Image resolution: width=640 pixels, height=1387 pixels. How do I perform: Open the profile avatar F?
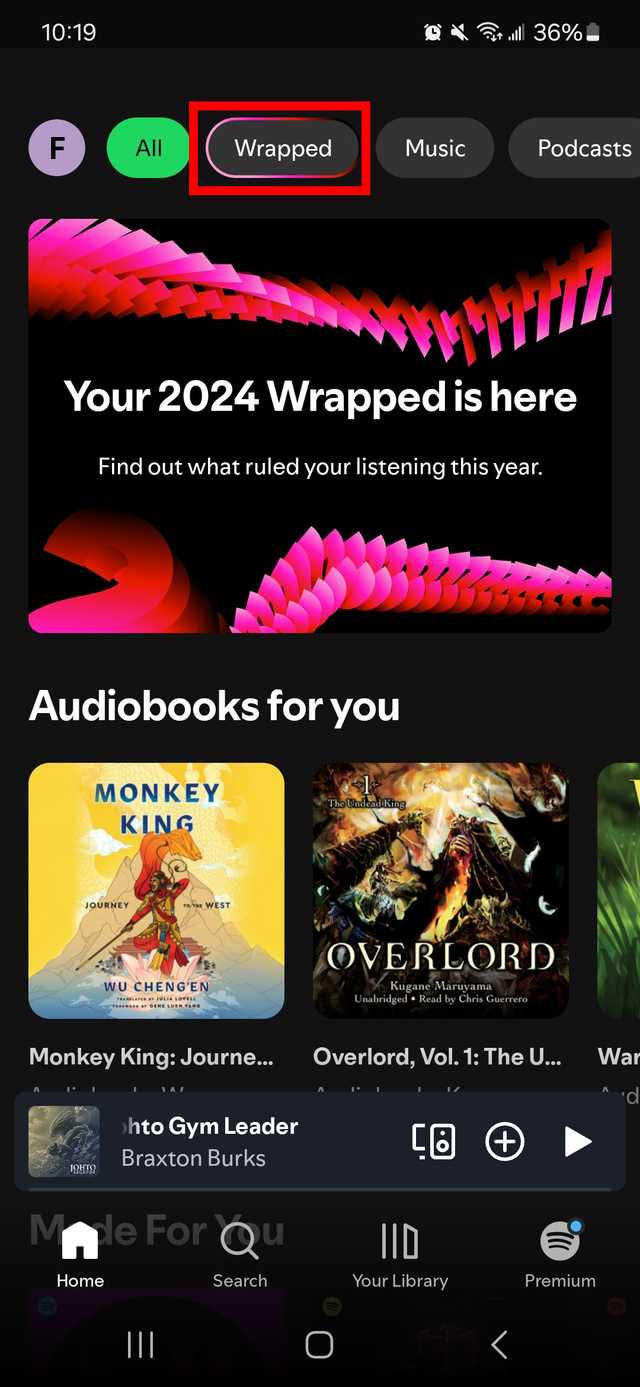[57, 148]
